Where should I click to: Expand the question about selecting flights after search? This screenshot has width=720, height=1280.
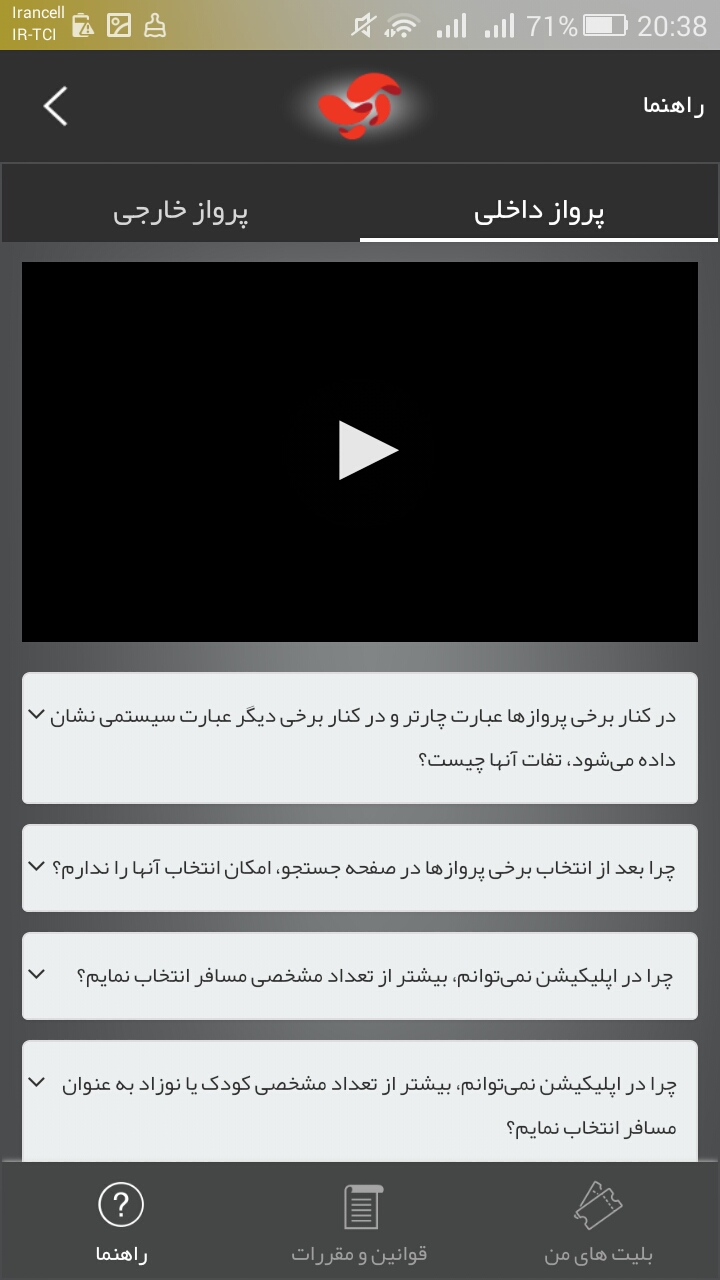(360, 867)
